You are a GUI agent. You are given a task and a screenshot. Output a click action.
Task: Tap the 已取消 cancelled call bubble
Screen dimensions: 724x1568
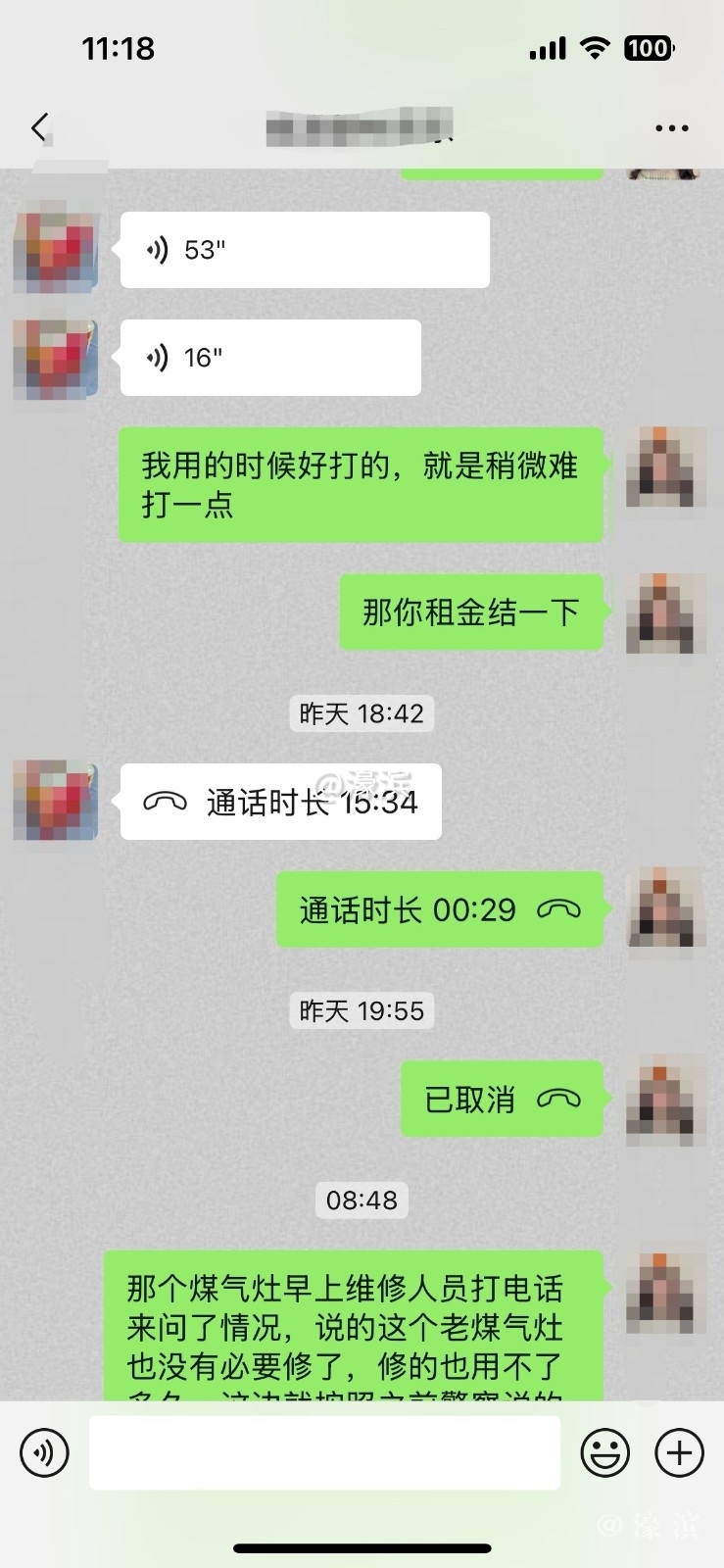(x=502, y=1099)
